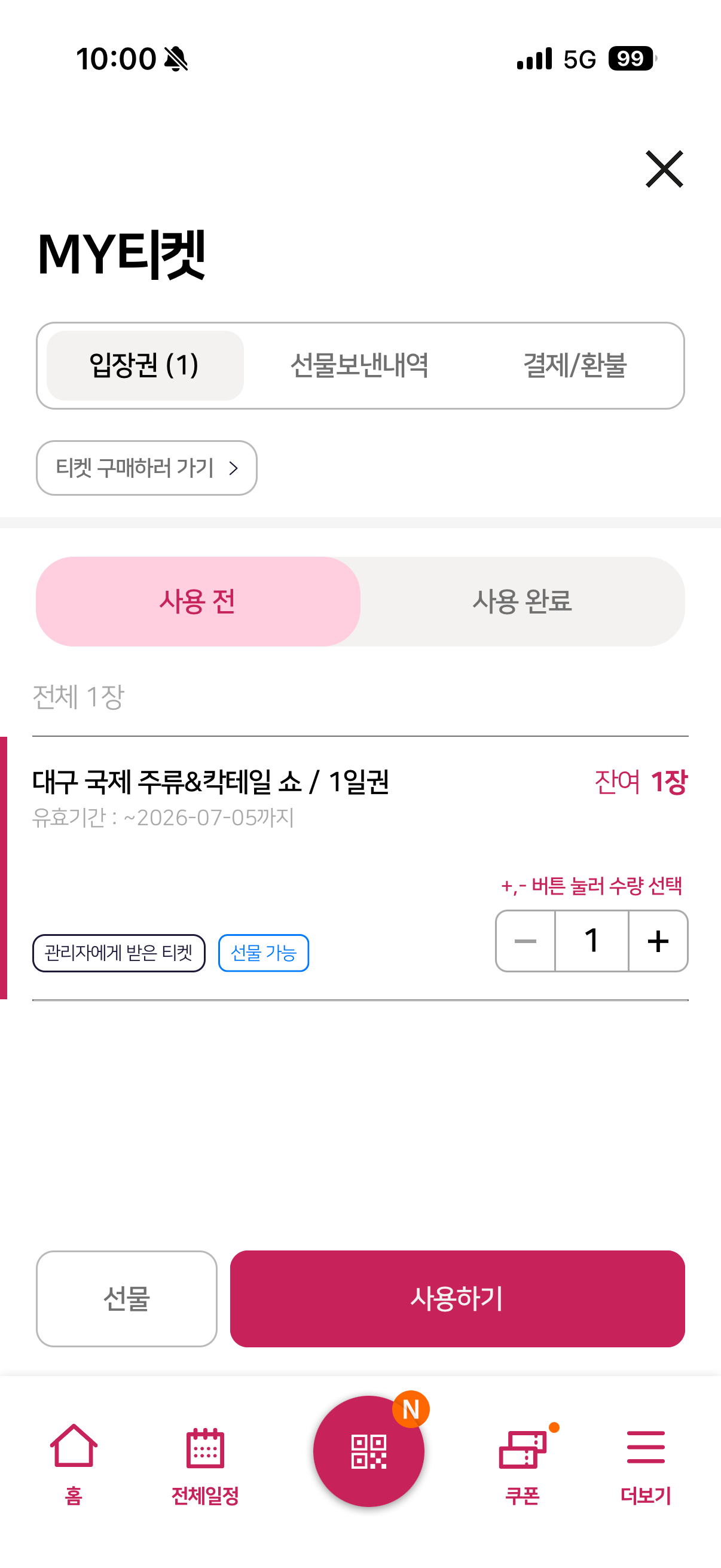Increase ticket quantity with plus button
The image size is (721, 1568).
coord(658,941)
